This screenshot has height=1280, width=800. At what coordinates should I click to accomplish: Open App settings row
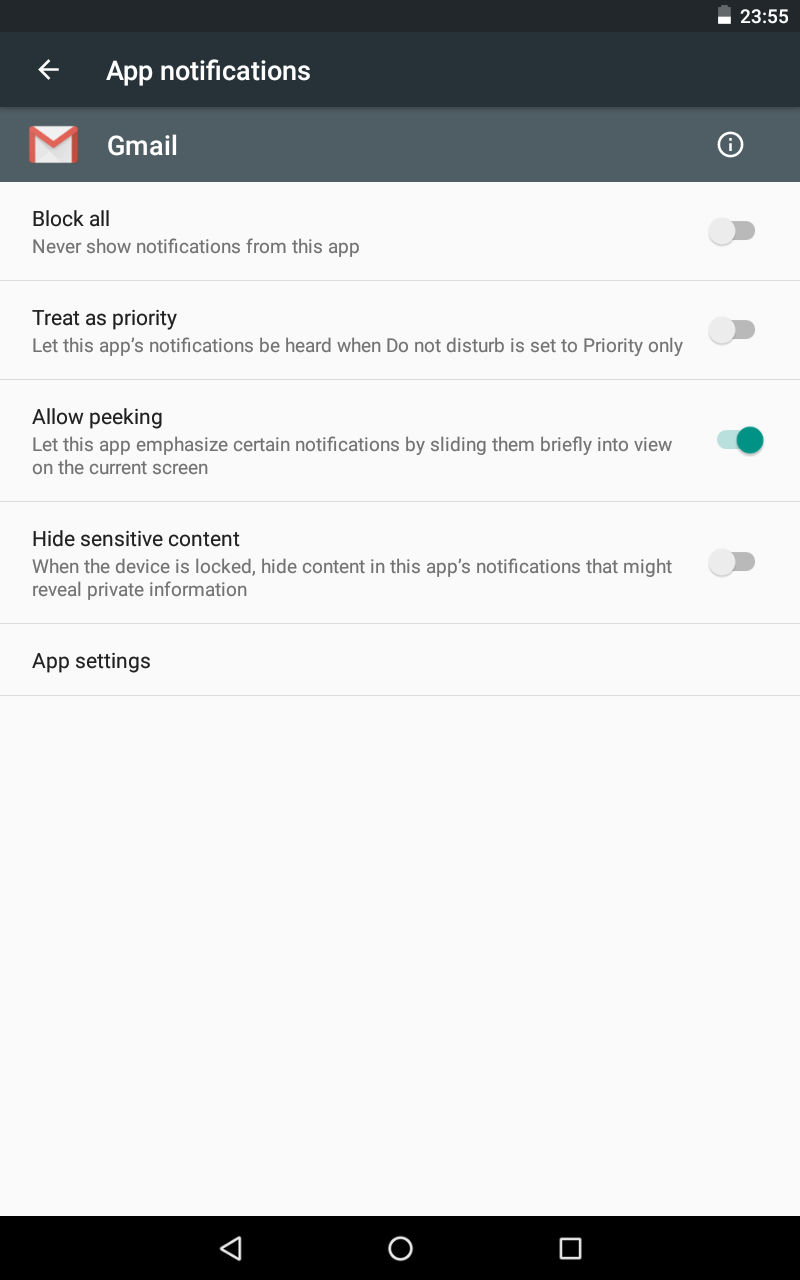tap(400, 660)
